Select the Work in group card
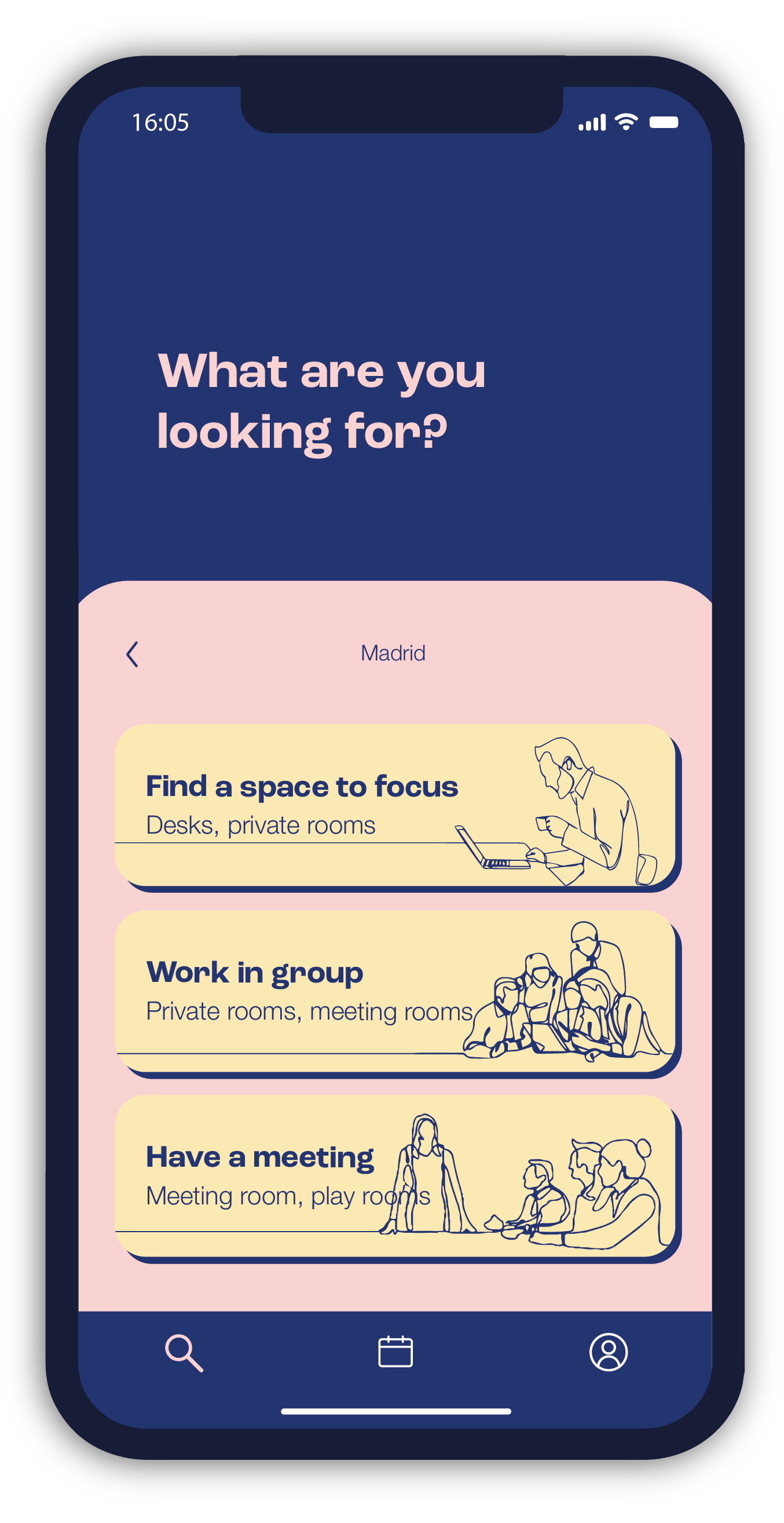Image resolution: width=784 pixels, height=1523 pixels. 395,991
